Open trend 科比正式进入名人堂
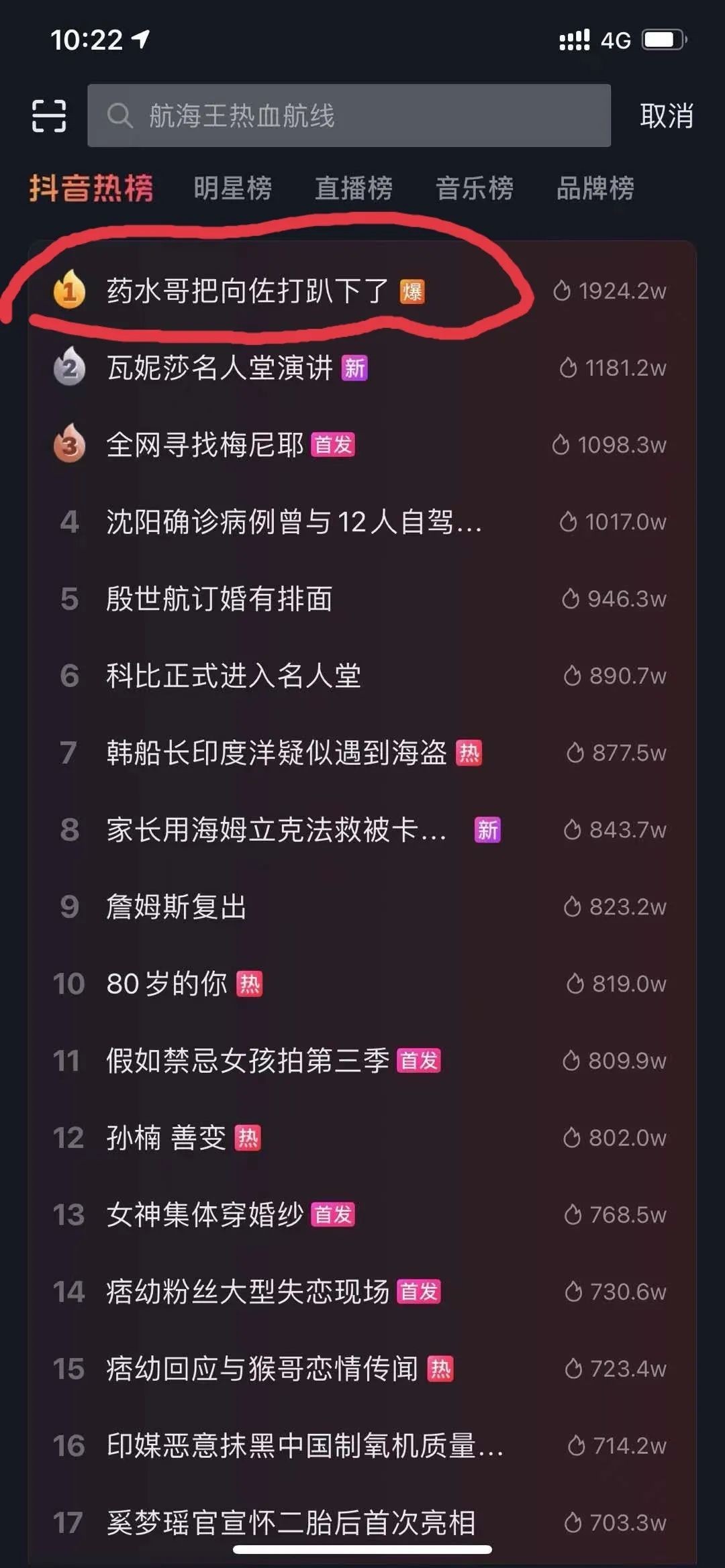This screenshot has width=725, height=1568. click(234, 676)
